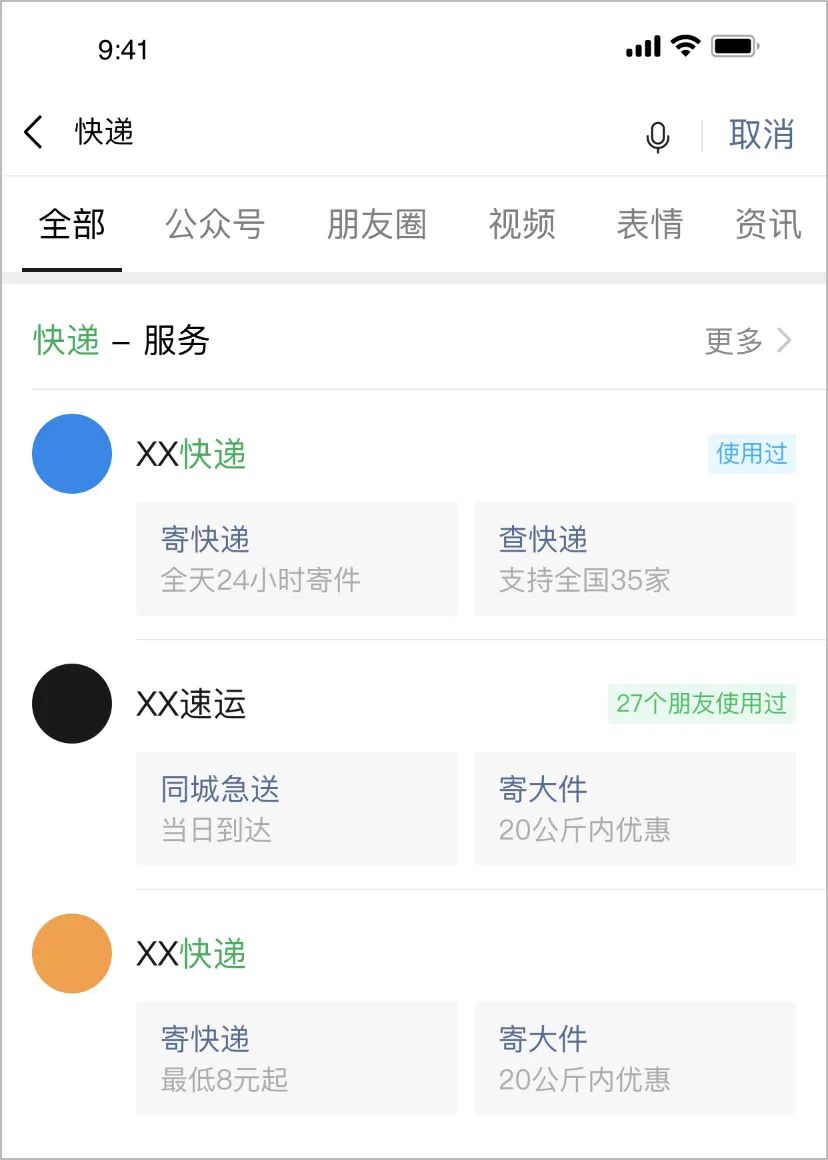This screenshot has width=828, height=1160.
Task: Tap the microphone icon for voice search
Action: 657,136
